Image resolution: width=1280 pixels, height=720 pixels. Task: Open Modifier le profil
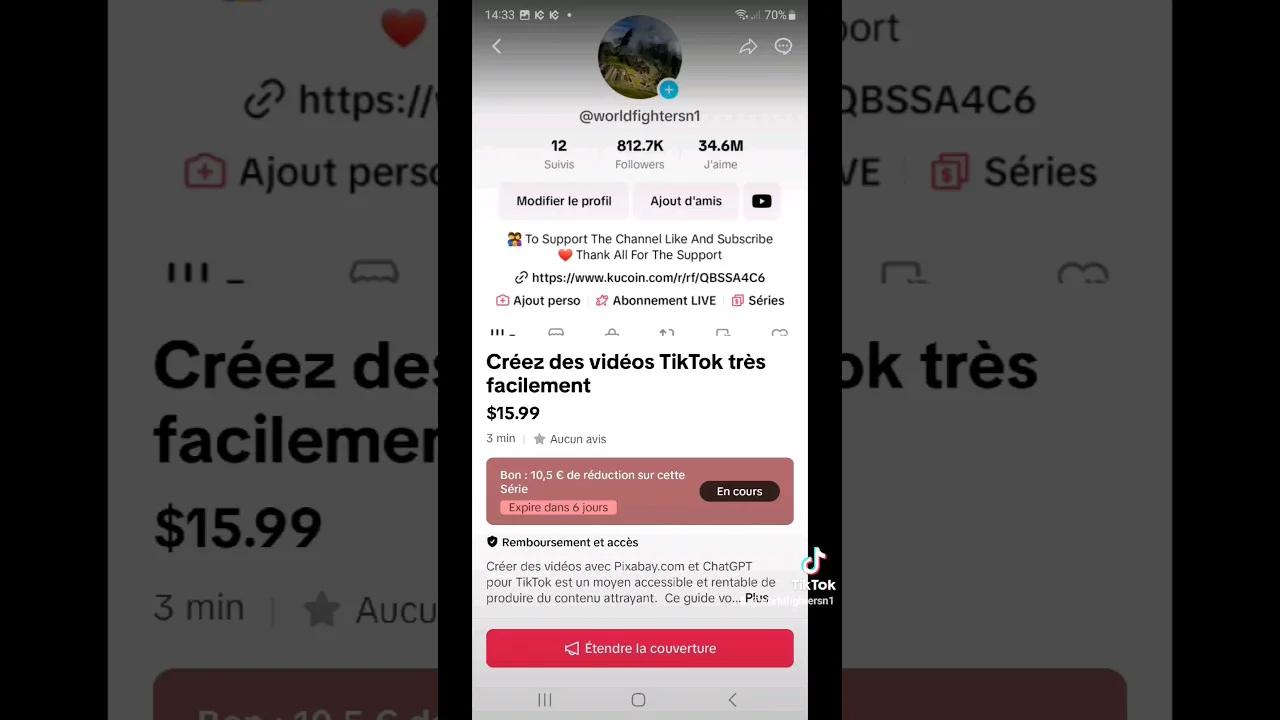click(x=563, y=201)
